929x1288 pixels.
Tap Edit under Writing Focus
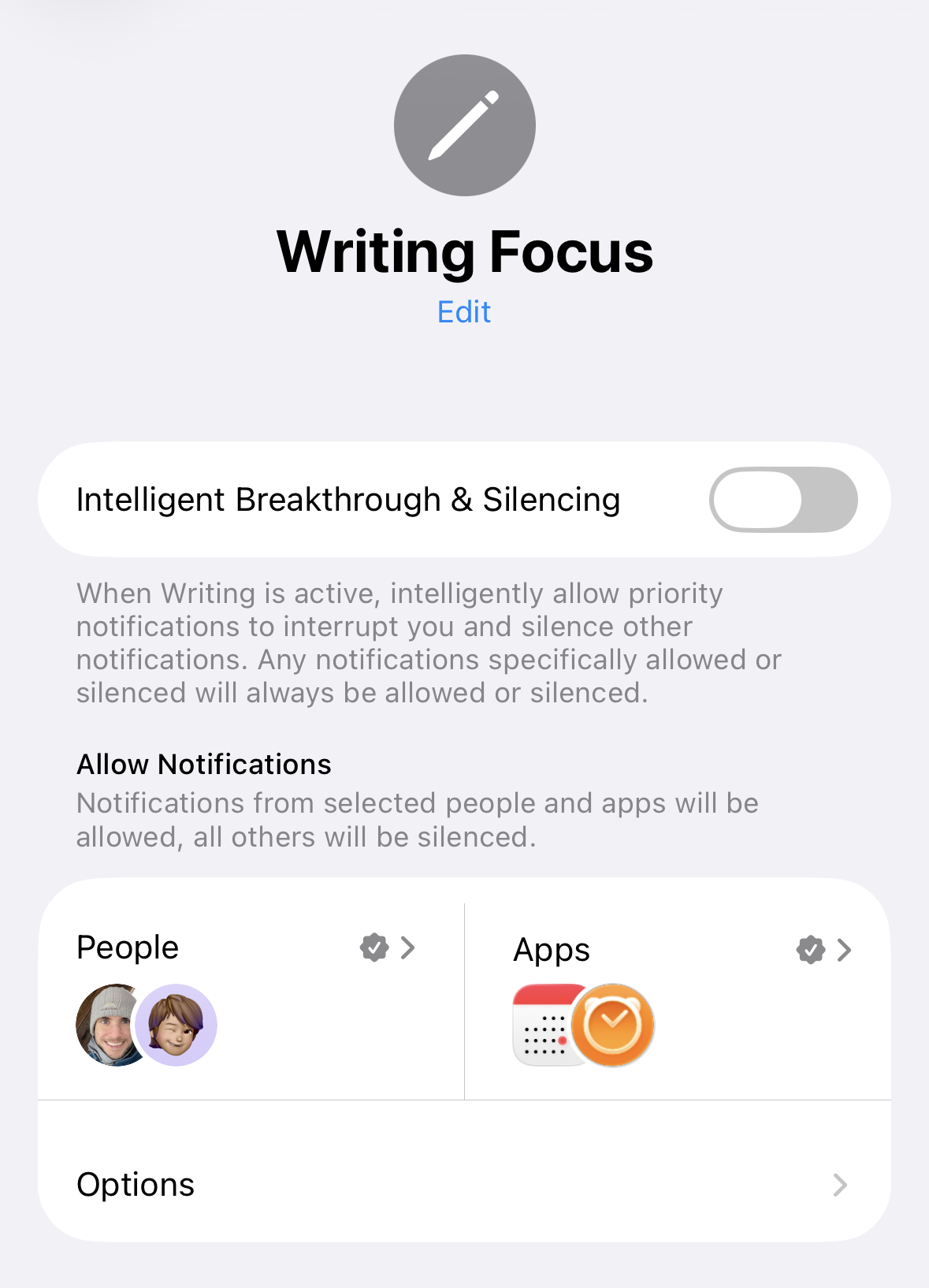pos(464,312)
